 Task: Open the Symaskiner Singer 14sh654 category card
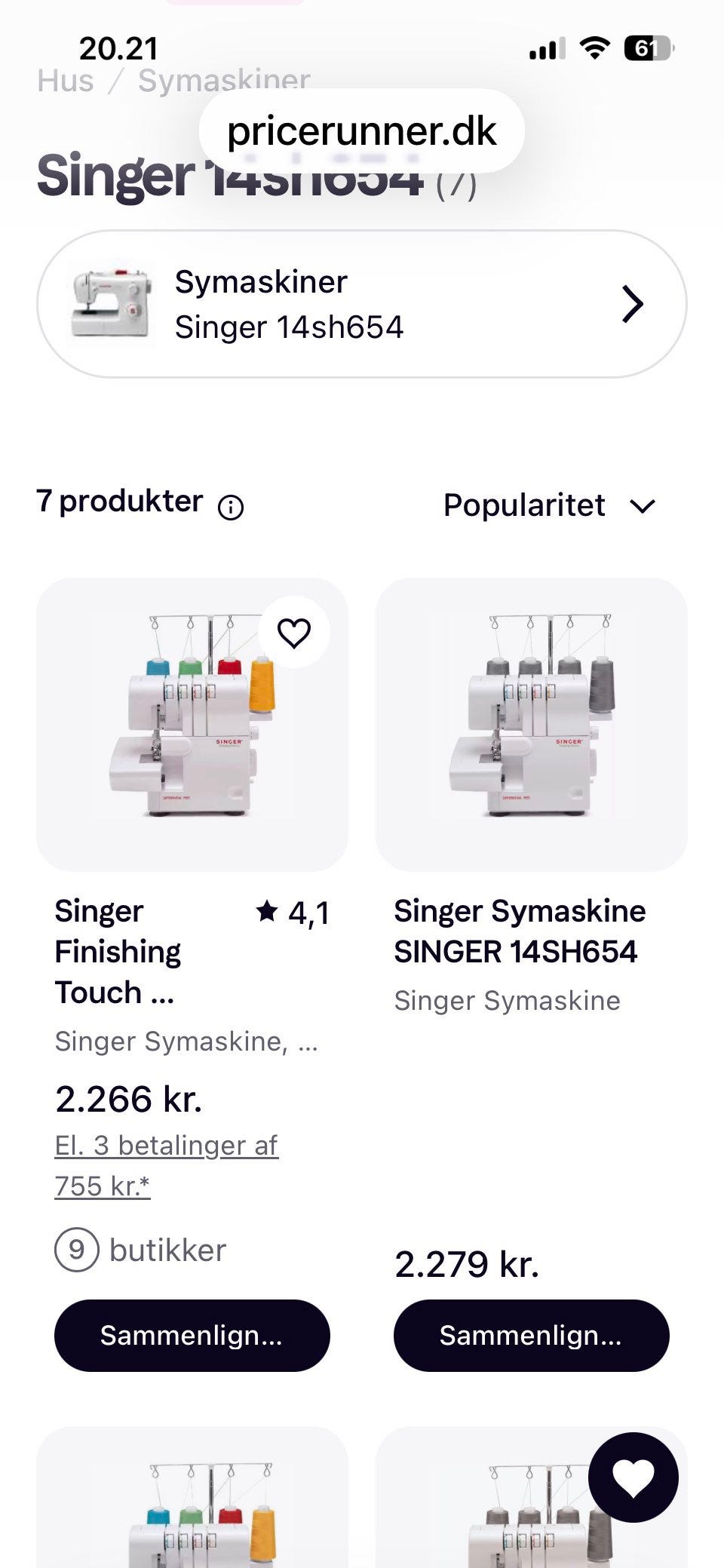361,304
